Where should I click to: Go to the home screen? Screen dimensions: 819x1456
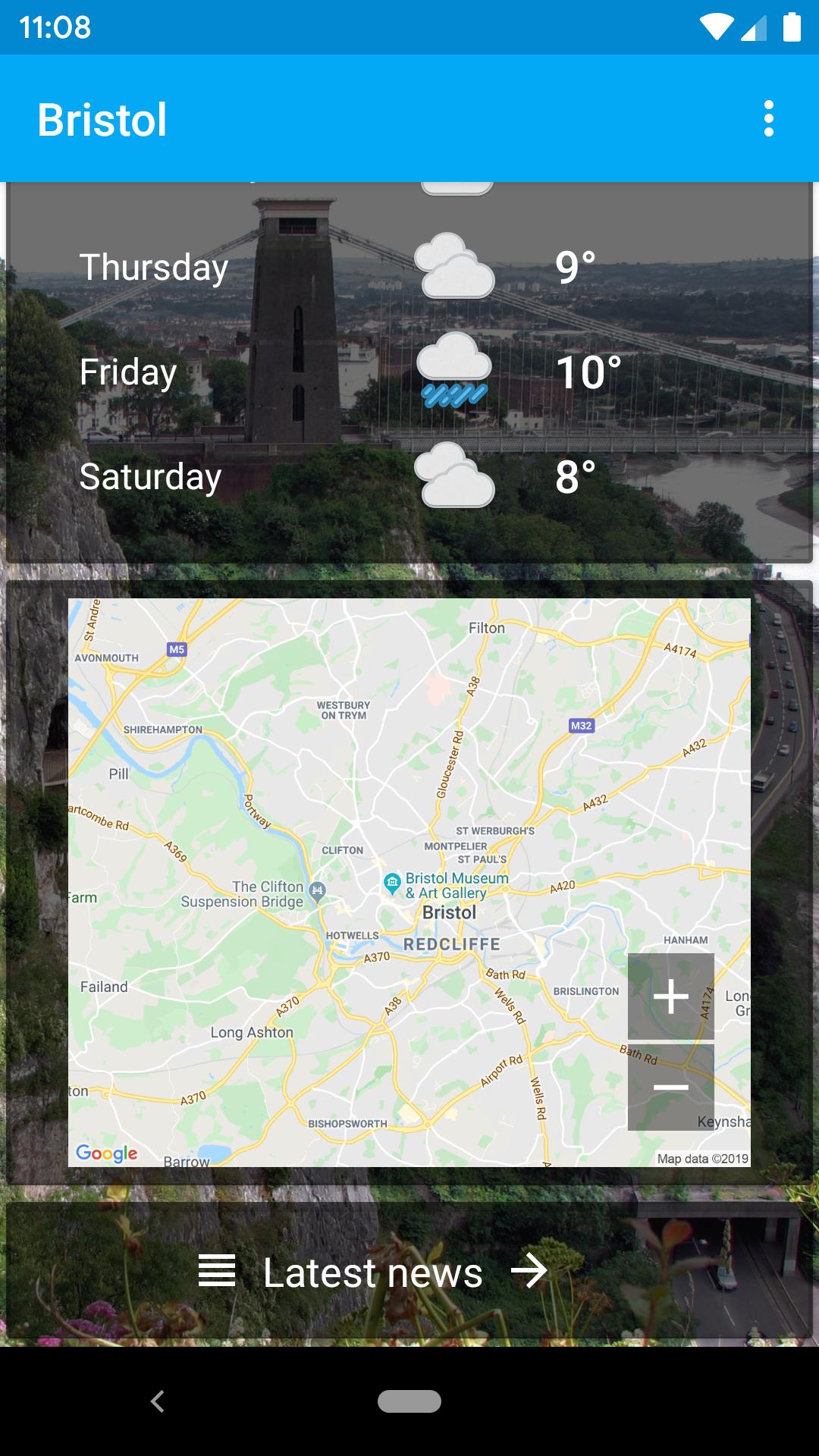(409, 1401)
